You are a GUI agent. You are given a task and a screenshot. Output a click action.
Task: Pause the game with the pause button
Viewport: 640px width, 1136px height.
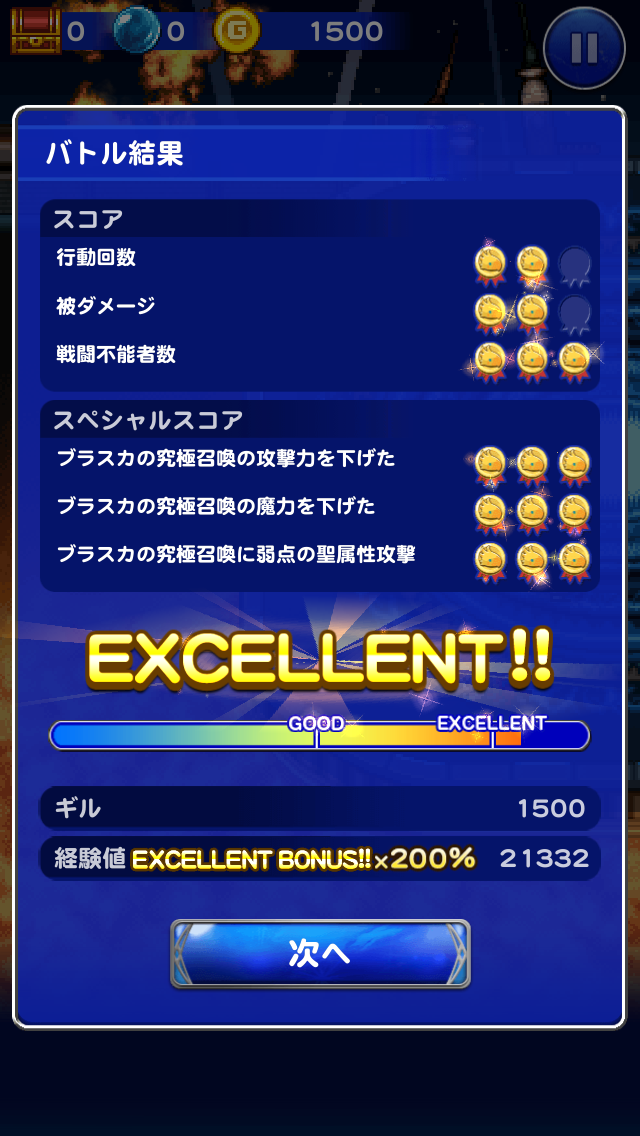coord(583,47)
